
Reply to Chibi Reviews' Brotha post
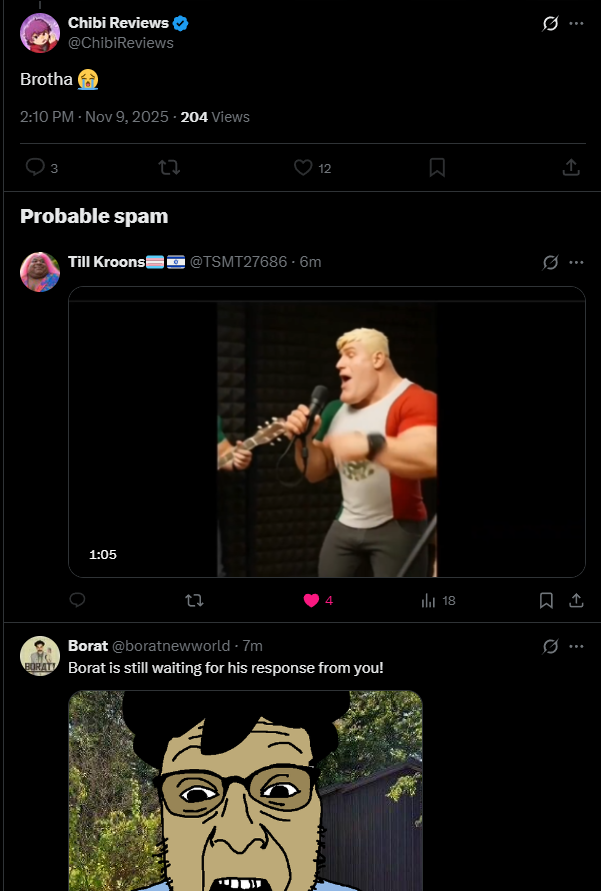point(35,168)
